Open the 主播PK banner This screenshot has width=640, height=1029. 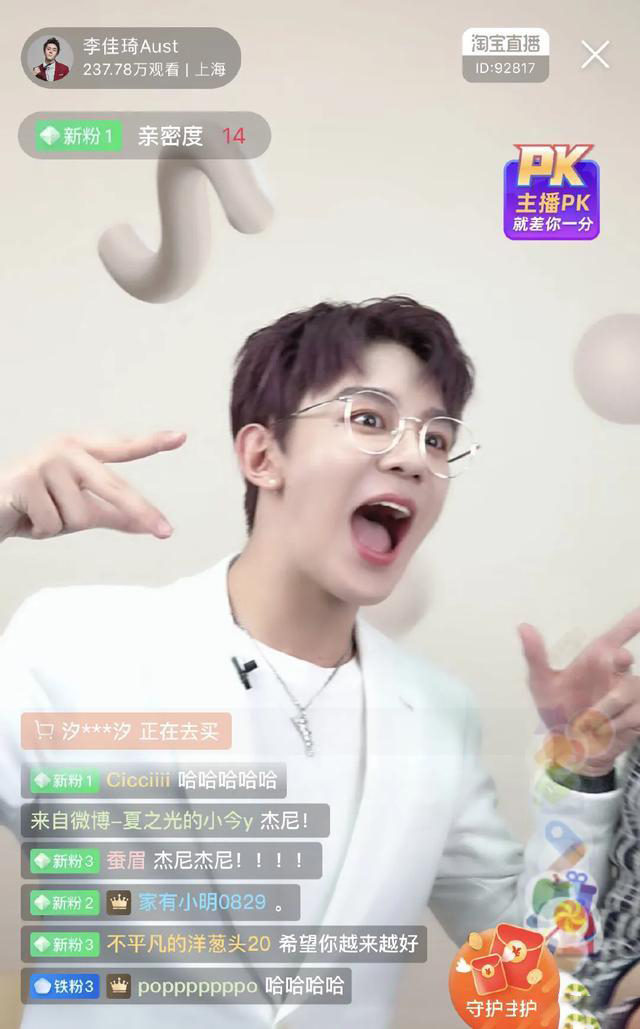pyautogui.click(x=551, y=192)
